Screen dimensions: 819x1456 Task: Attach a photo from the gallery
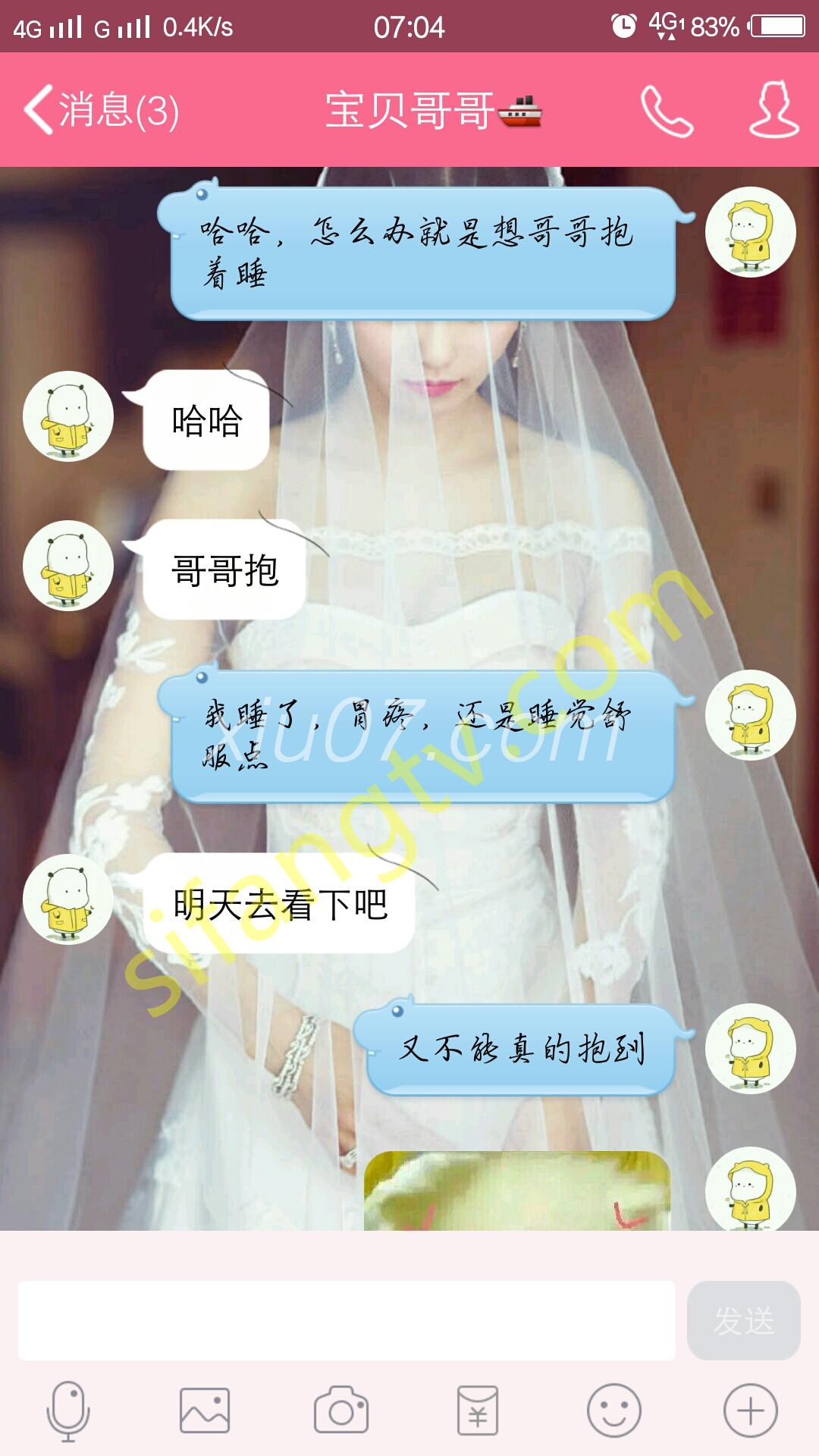coord(205,1411)
